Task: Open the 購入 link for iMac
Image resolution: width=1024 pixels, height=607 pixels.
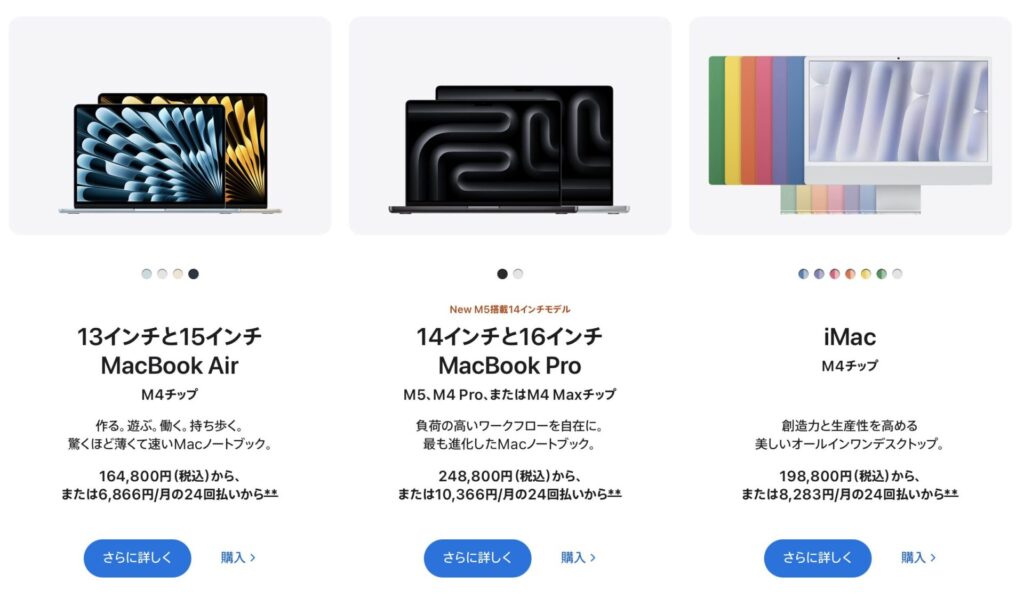Action: 918,558
